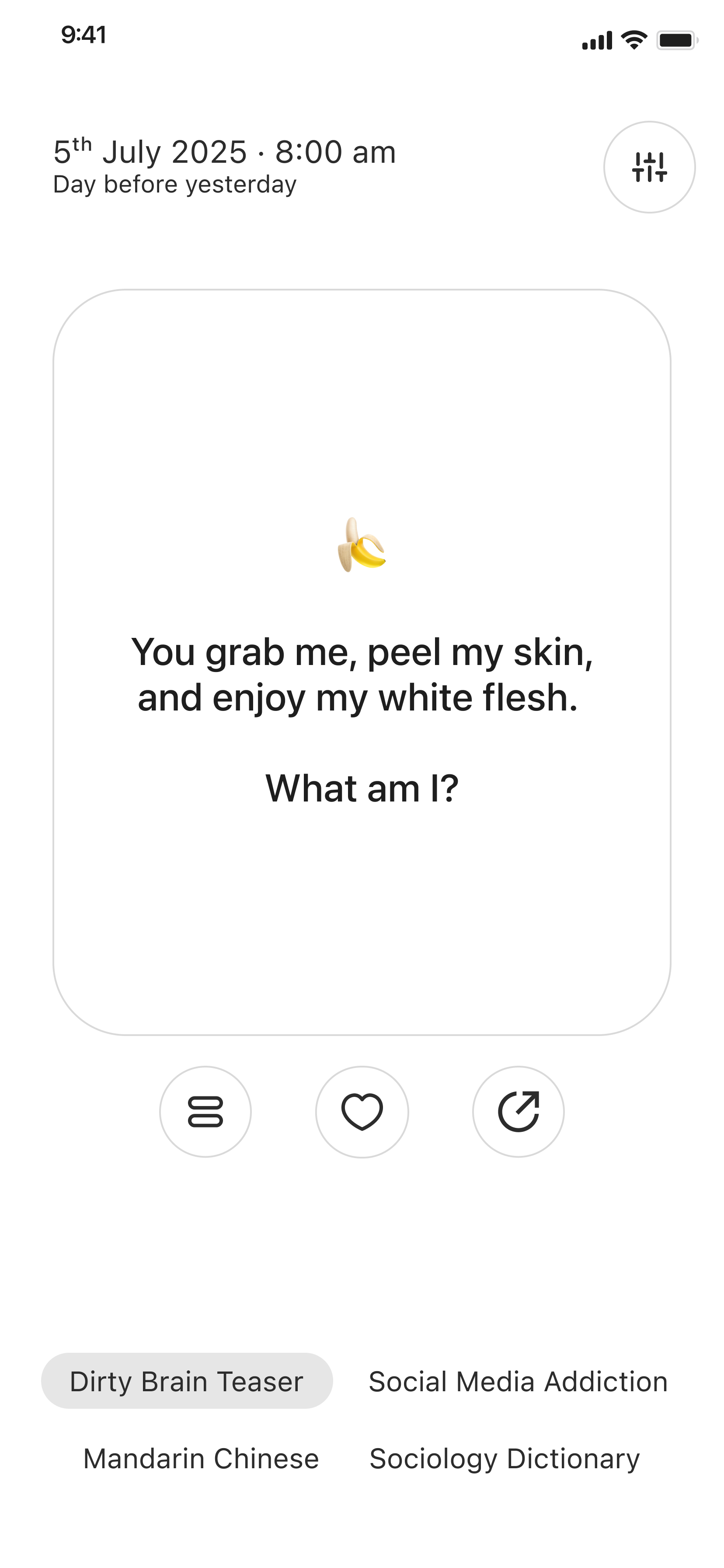Choose the Mandarin Chinese topic
The height and width of the screenshot is (1568, 724).
click(202, 1459)
